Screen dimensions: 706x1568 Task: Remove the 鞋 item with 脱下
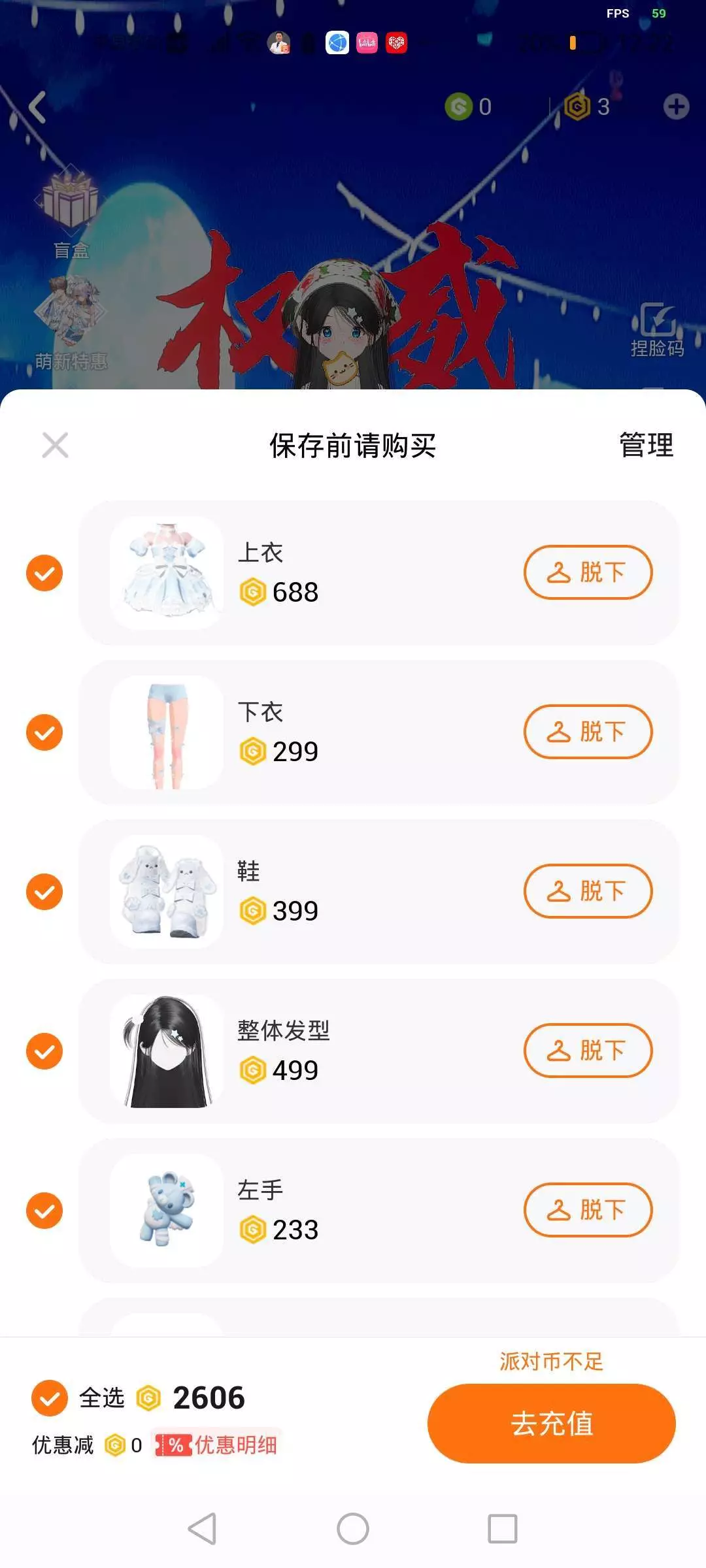click(x=588, y=891)
